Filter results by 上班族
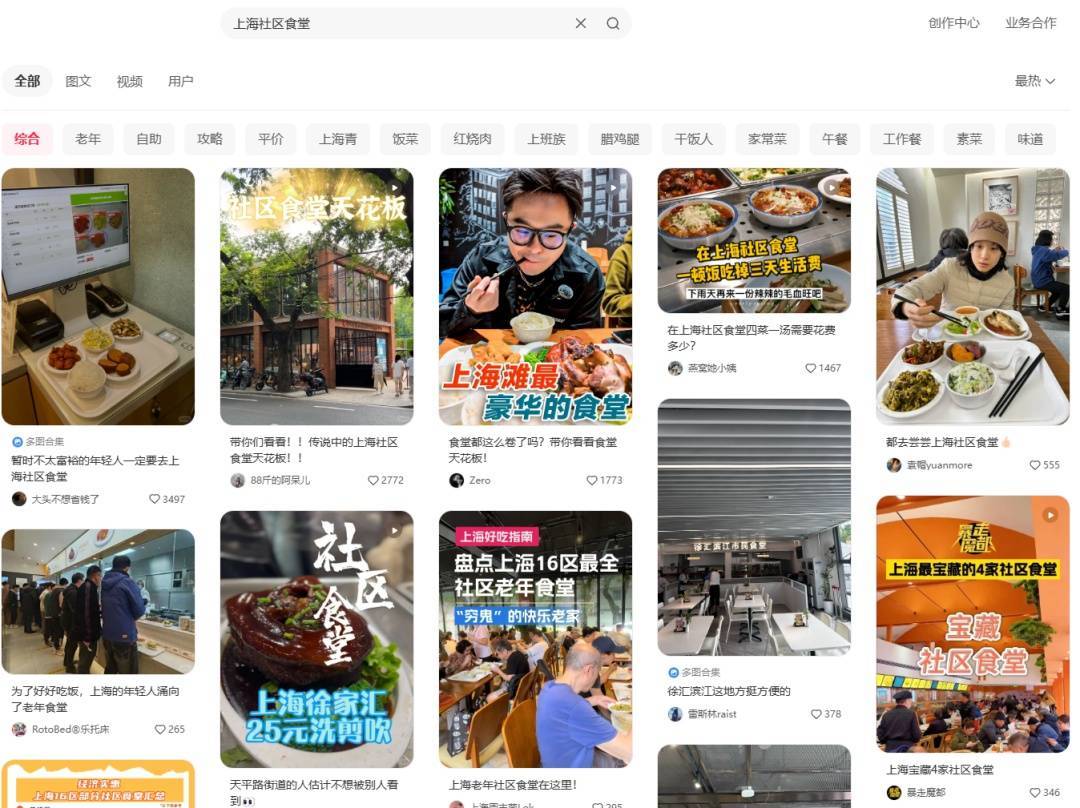 point(546,139)
